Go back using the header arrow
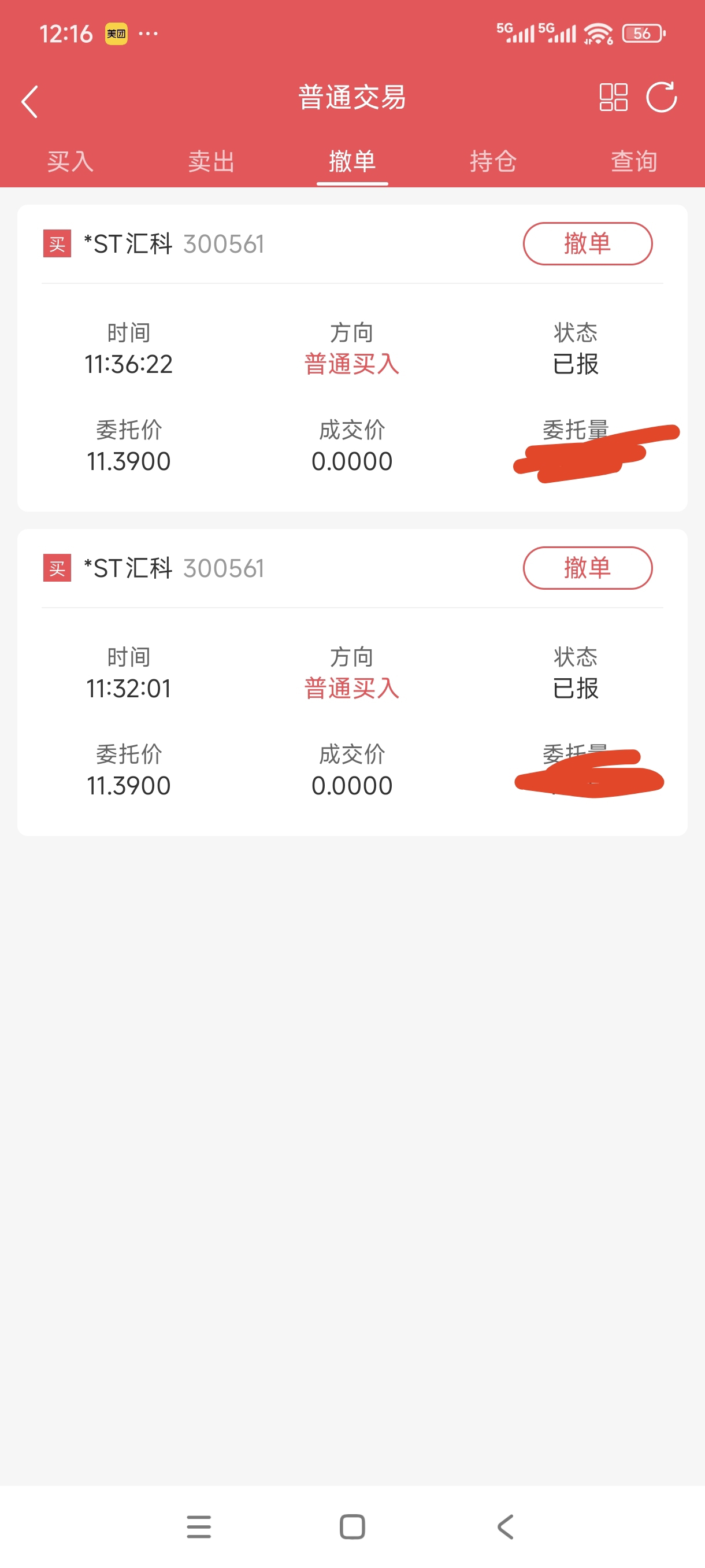Image resolution: width=705 pixels, height=1568 pixels. (x=29, y=101)
